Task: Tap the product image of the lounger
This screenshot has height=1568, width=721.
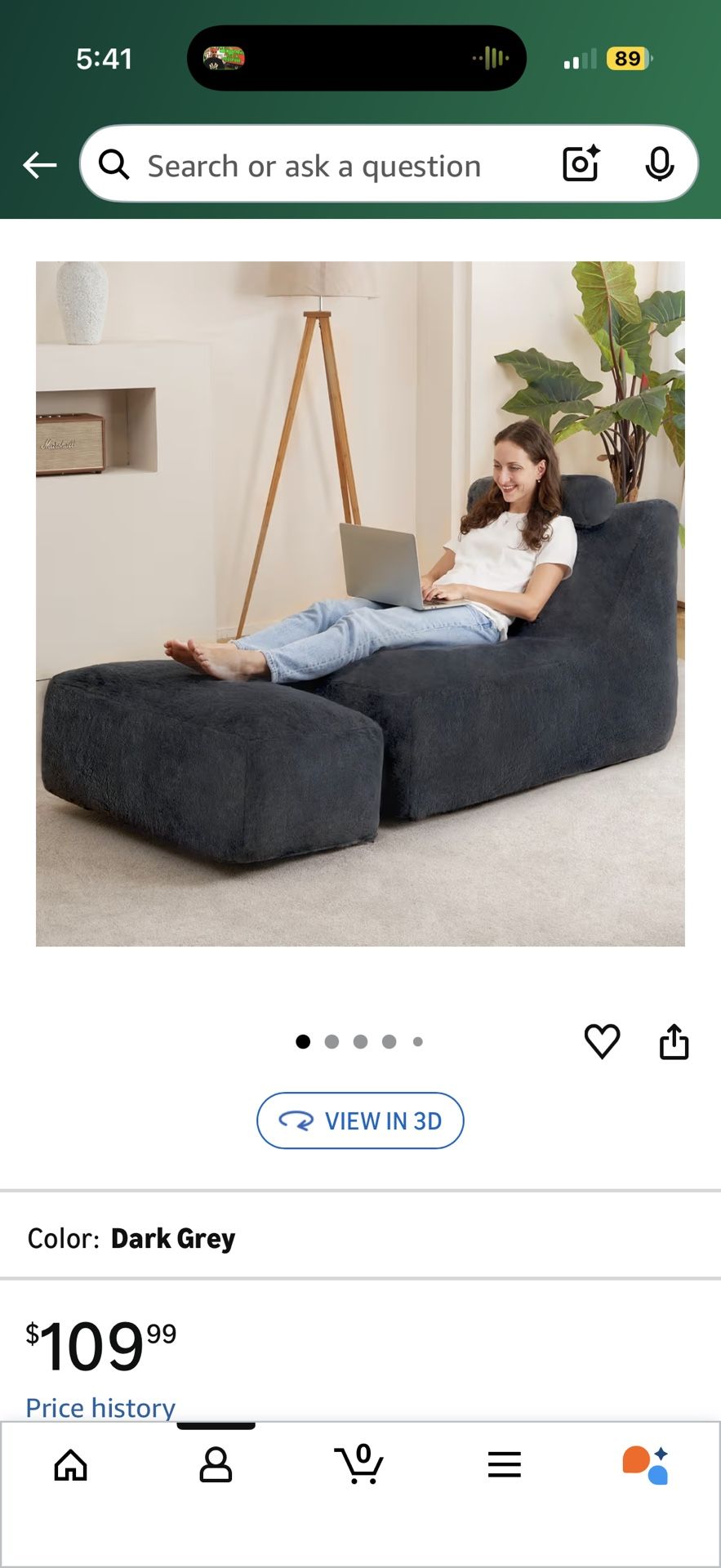Action: click(360, 602)
